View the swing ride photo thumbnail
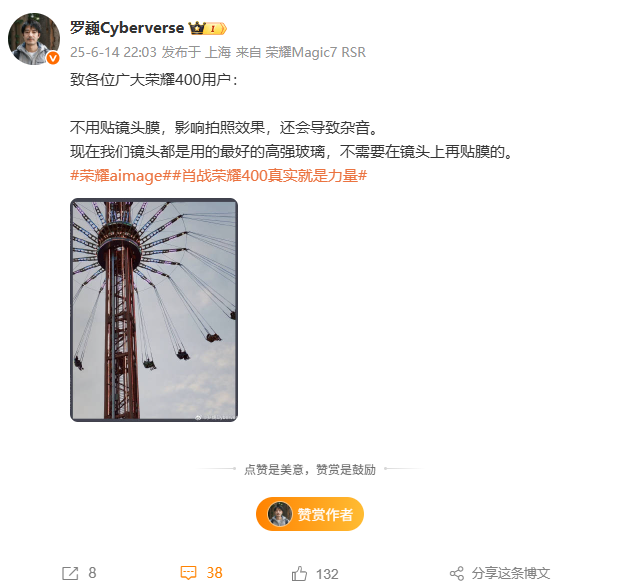This screenshot has height=586, width=618. 154,310
